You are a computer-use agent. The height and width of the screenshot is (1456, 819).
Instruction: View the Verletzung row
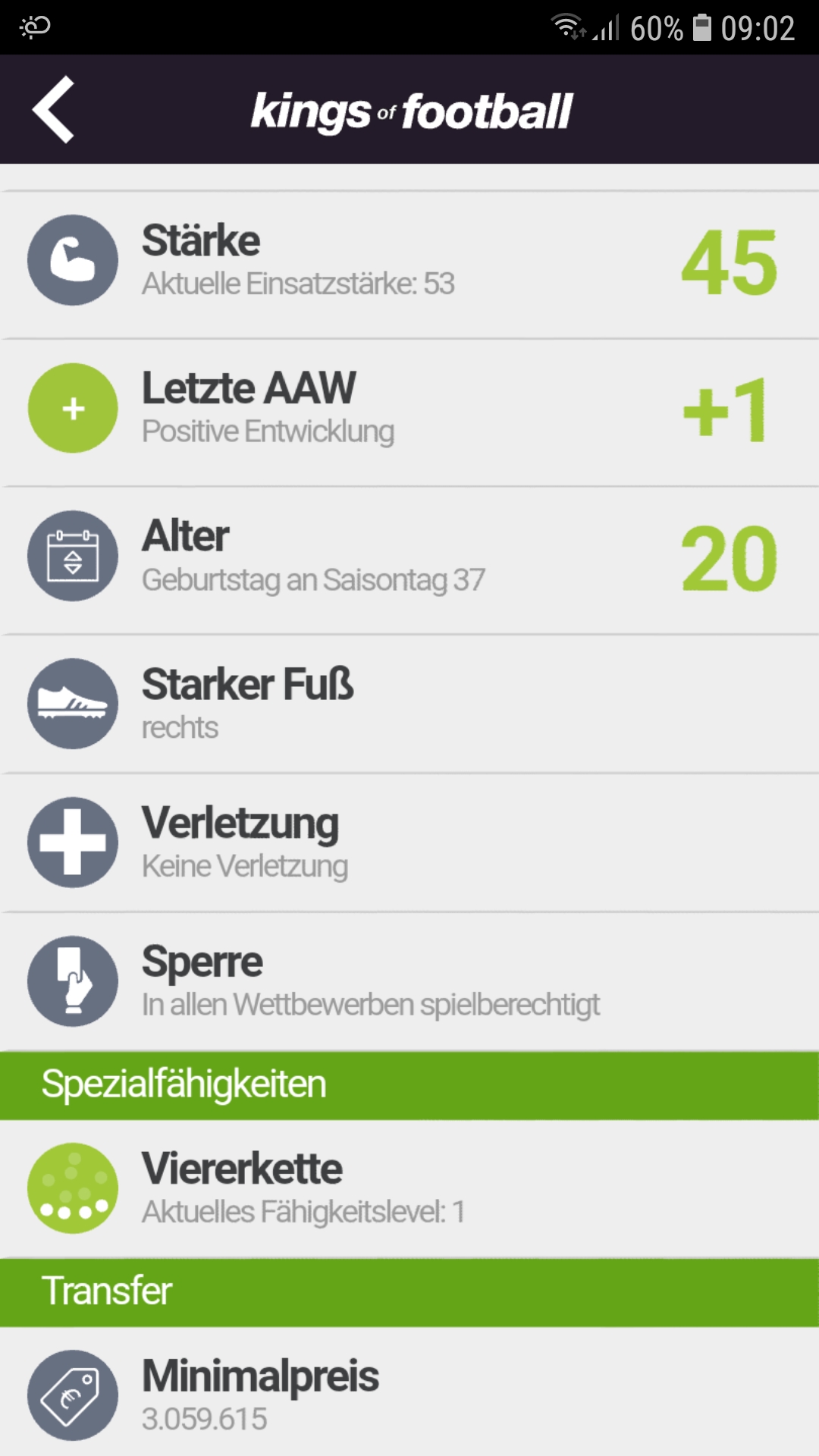tap(409, 843)
